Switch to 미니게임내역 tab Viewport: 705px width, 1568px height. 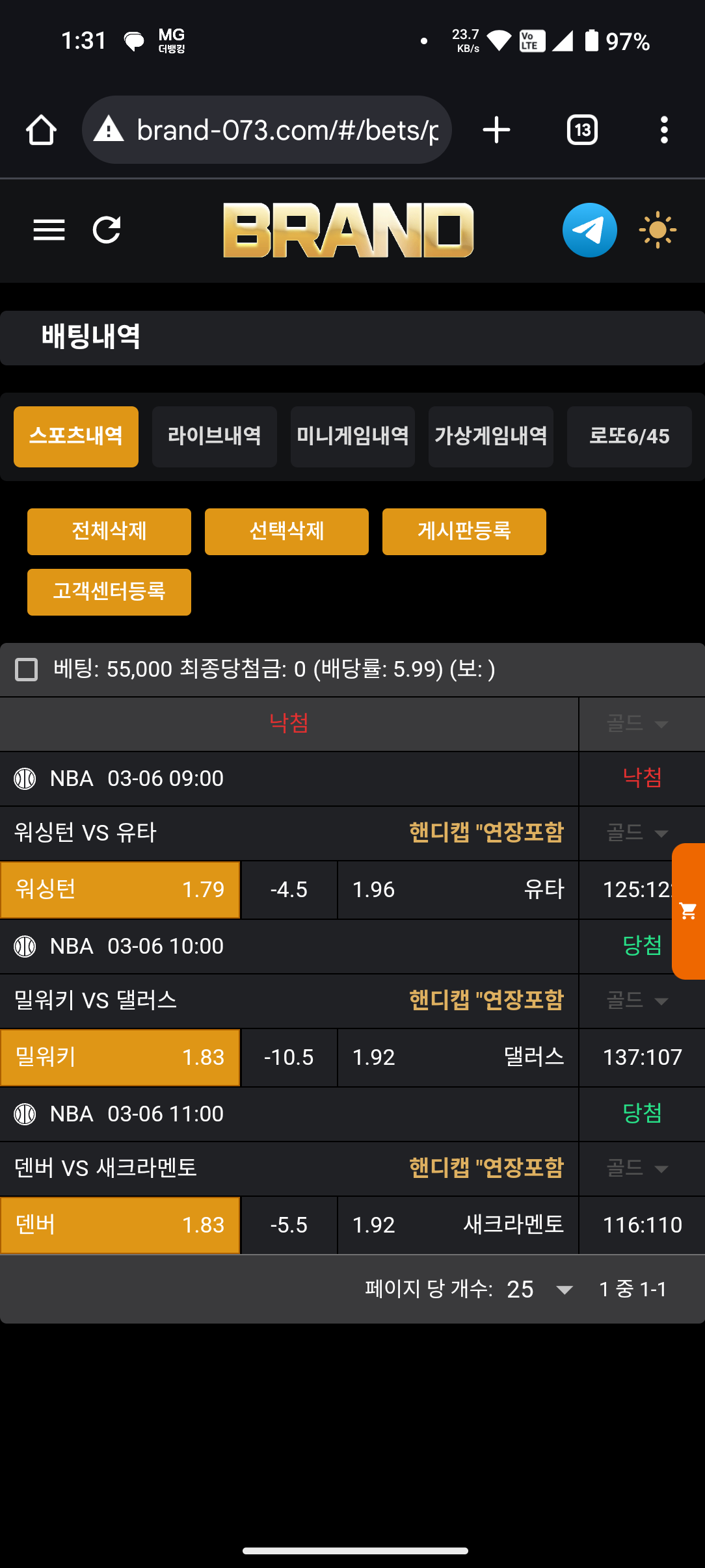[x=352, y=436]
